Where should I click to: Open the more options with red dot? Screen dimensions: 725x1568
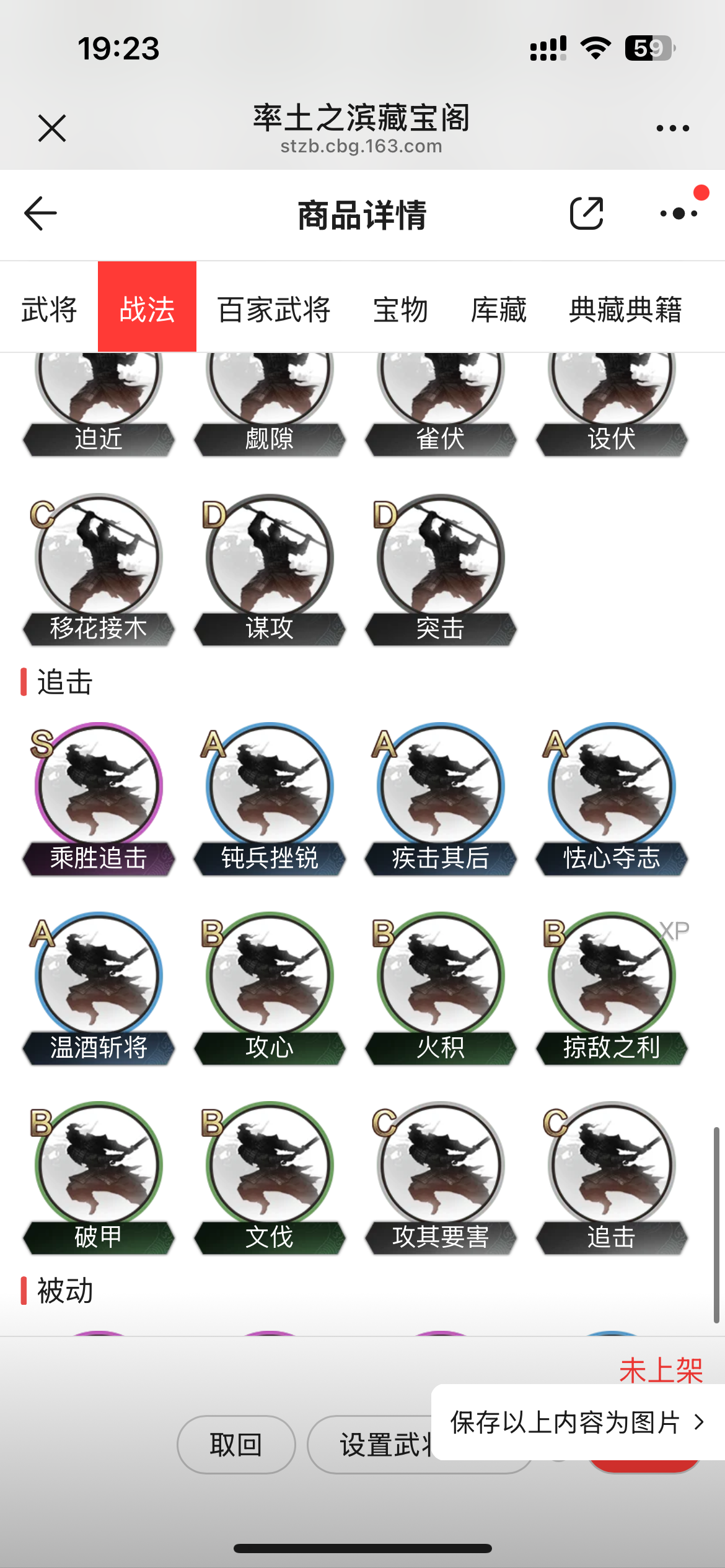679,214
